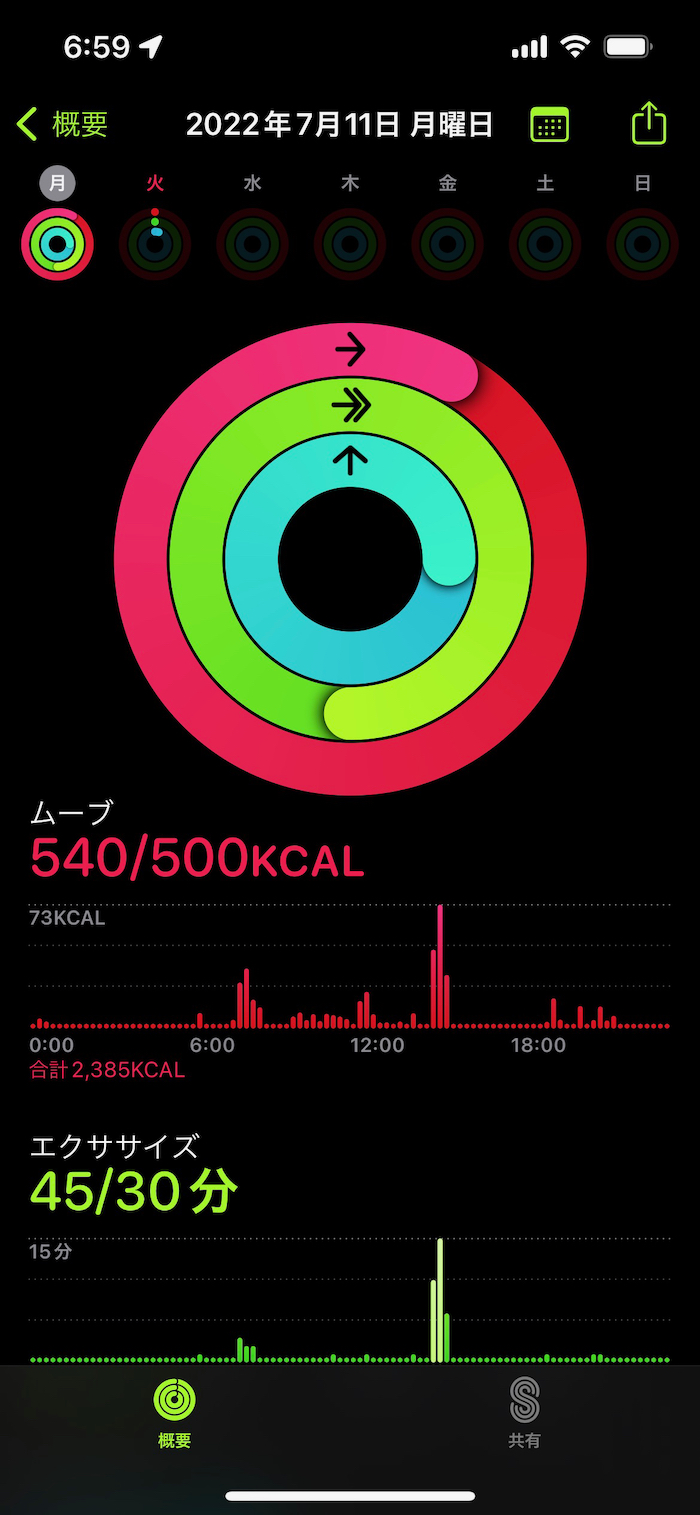Screen dimensions: 700x1515
Task: Select Friday (金) activity rings
Action: pos(447,244)
